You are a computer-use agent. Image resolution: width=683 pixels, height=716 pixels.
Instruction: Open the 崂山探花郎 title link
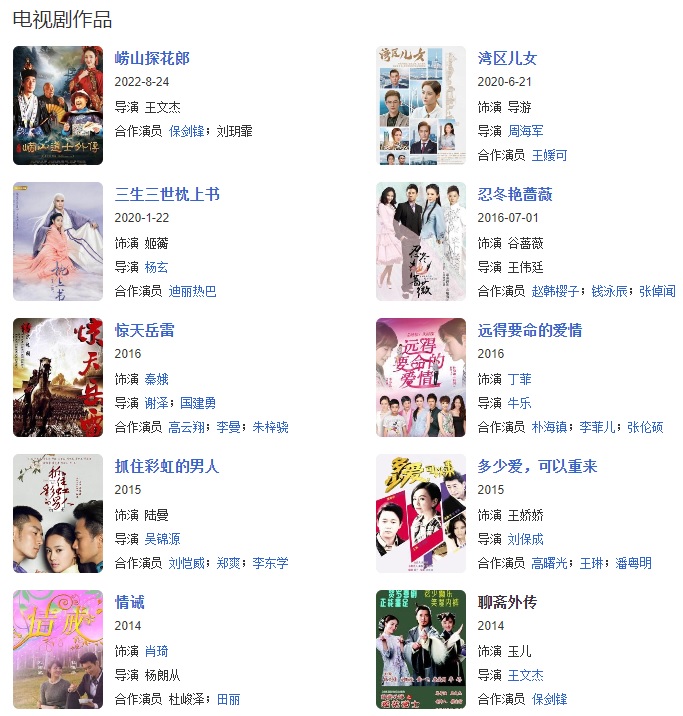click(x=152, y=58)
